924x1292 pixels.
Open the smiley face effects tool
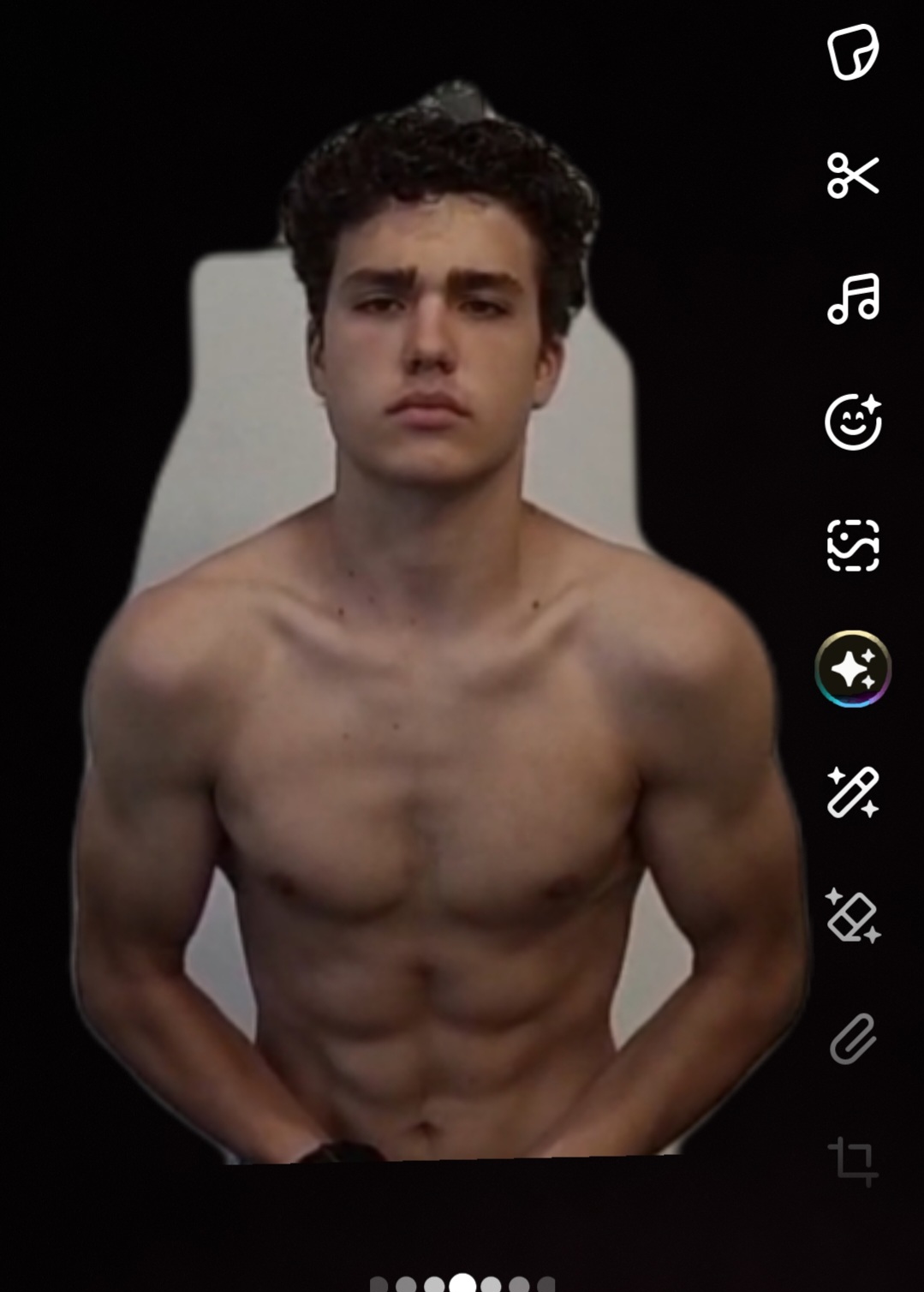tap(853, 422)
